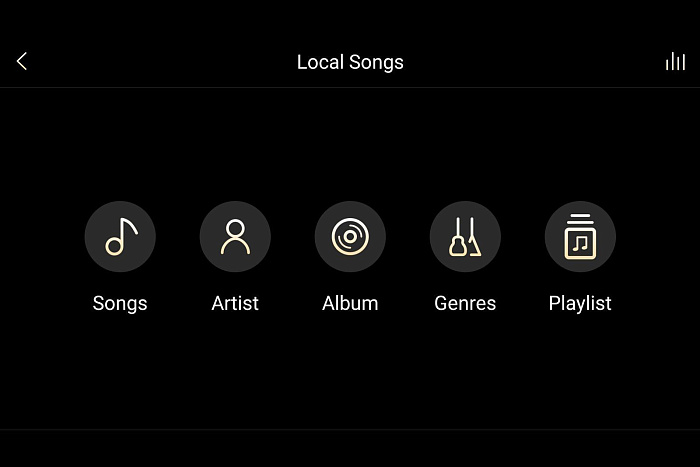Open the Album category
The image size is (700, 467).
(350, 237)
